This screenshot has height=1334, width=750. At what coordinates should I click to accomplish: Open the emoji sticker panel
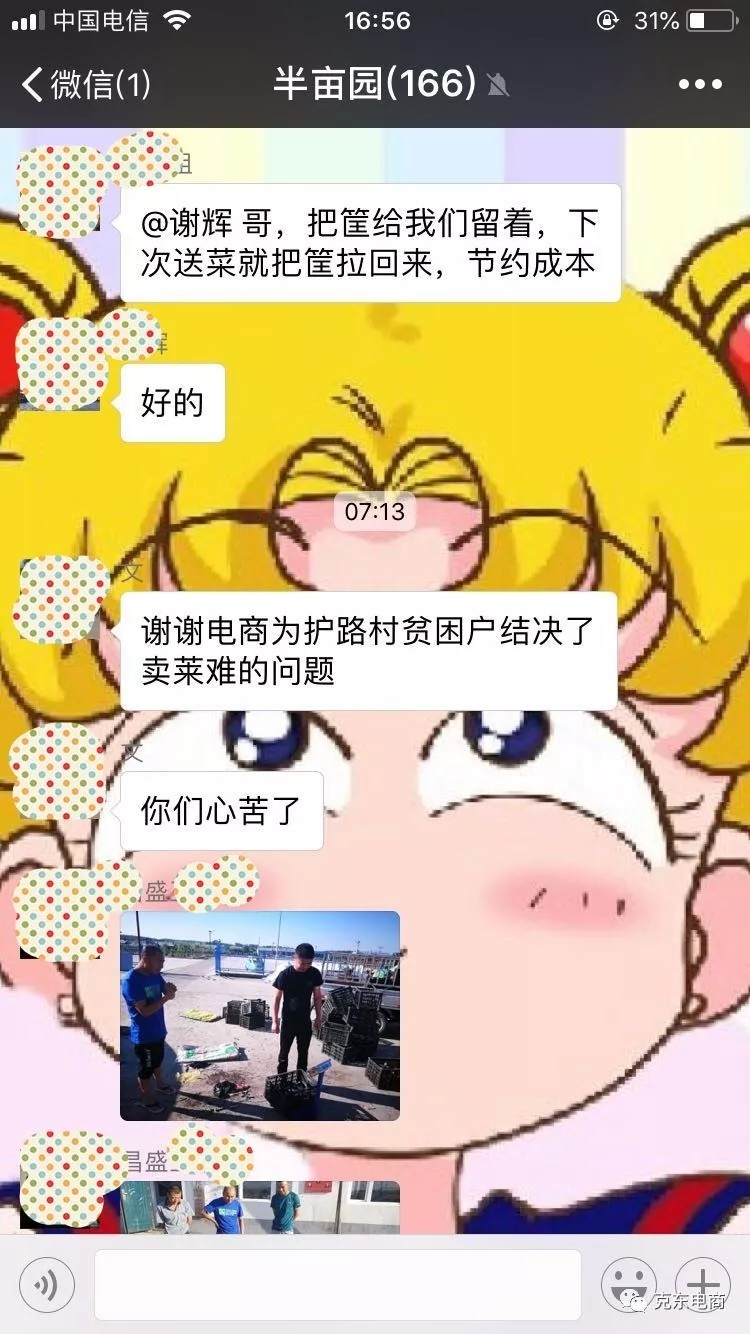pyautogui.click(x=627, y=1284)
